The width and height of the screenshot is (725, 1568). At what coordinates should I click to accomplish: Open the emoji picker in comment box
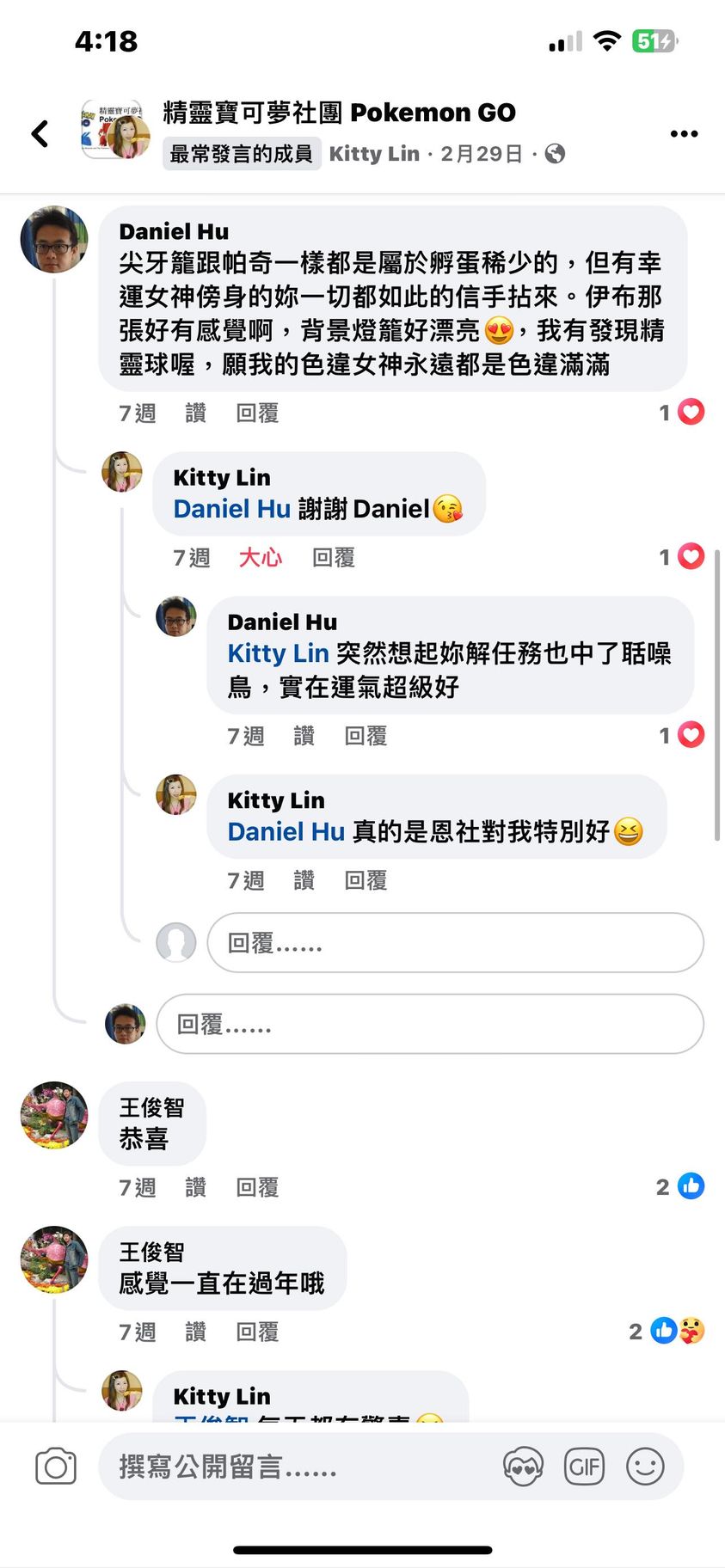[x=645, y=1467]
